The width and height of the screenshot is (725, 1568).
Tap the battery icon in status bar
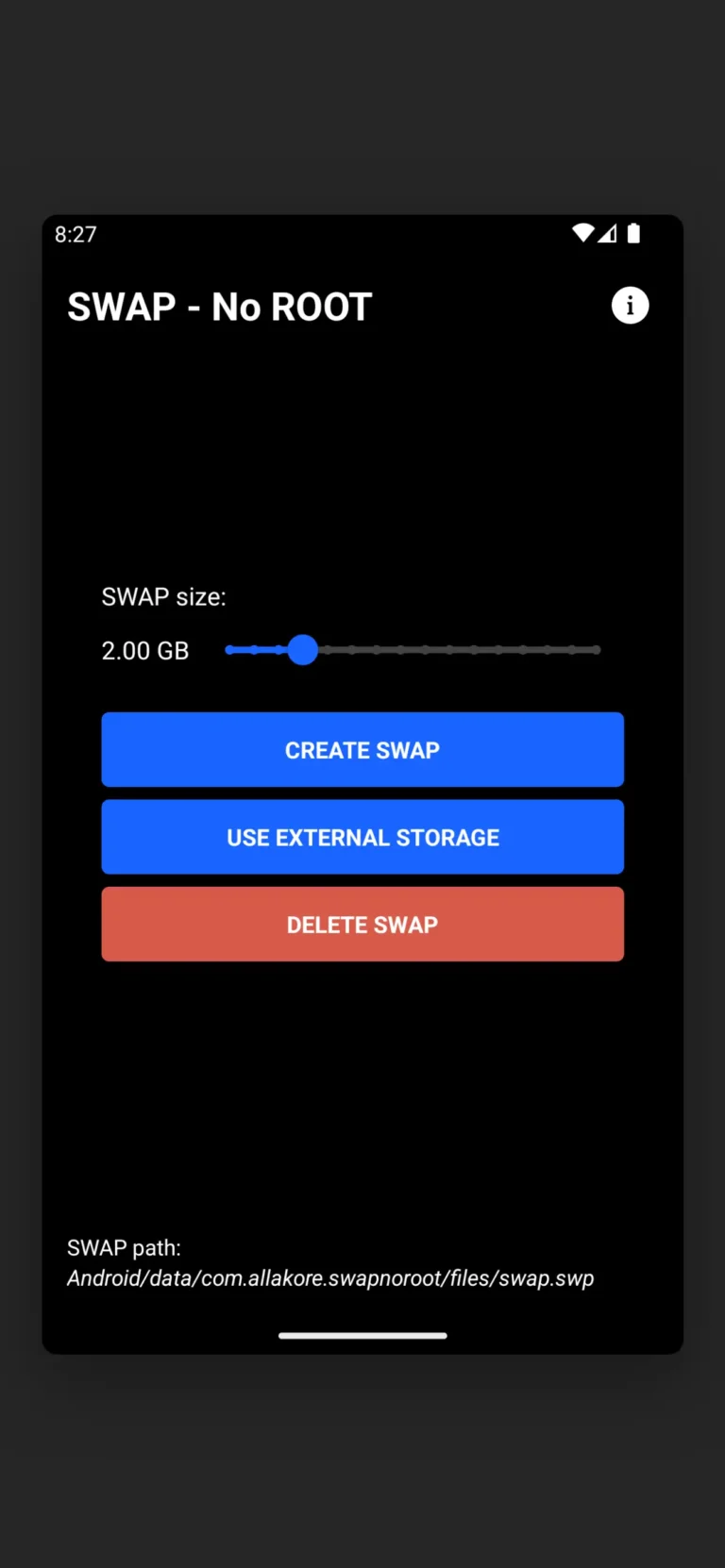click(x=633, y=233)
